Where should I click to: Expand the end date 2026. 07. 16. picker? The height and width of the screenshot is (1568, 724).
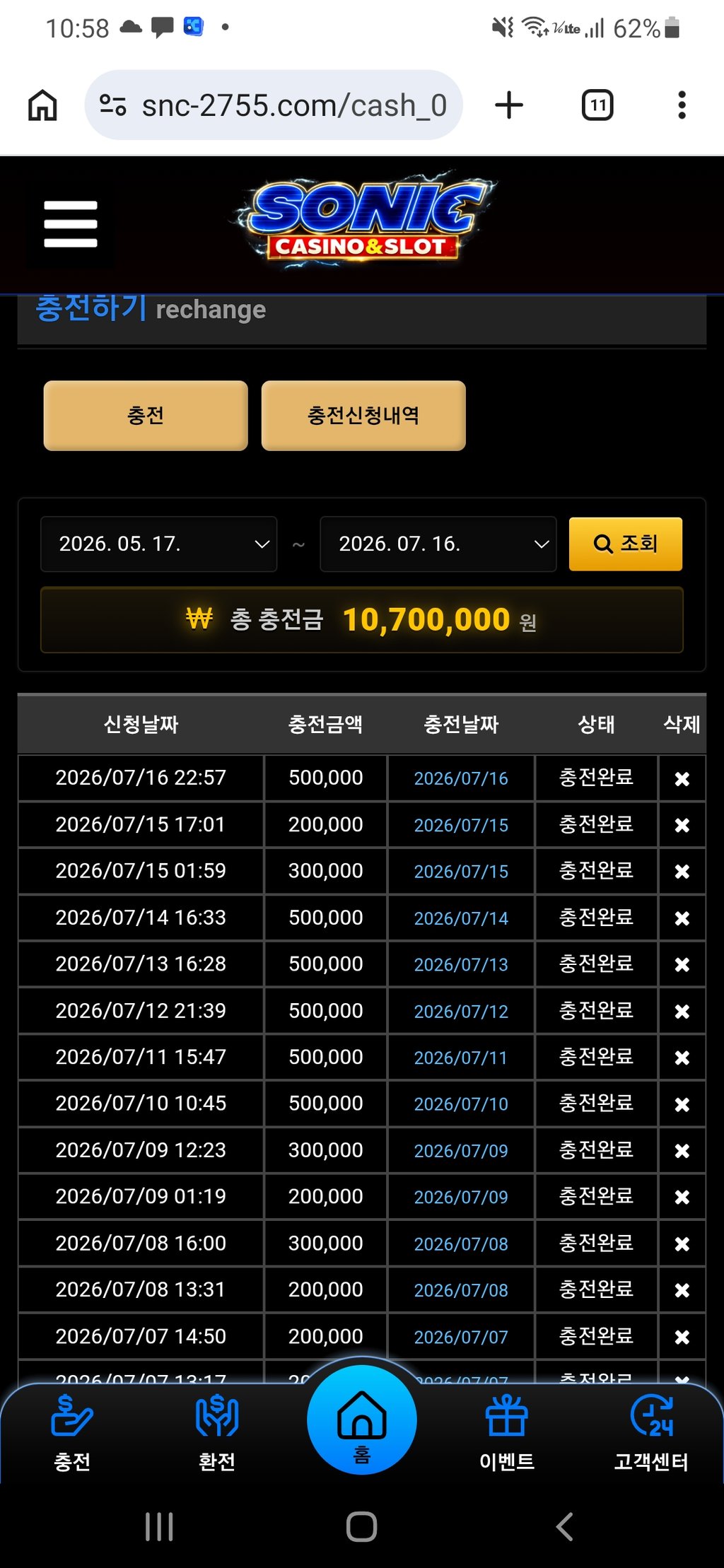[438, 544]
